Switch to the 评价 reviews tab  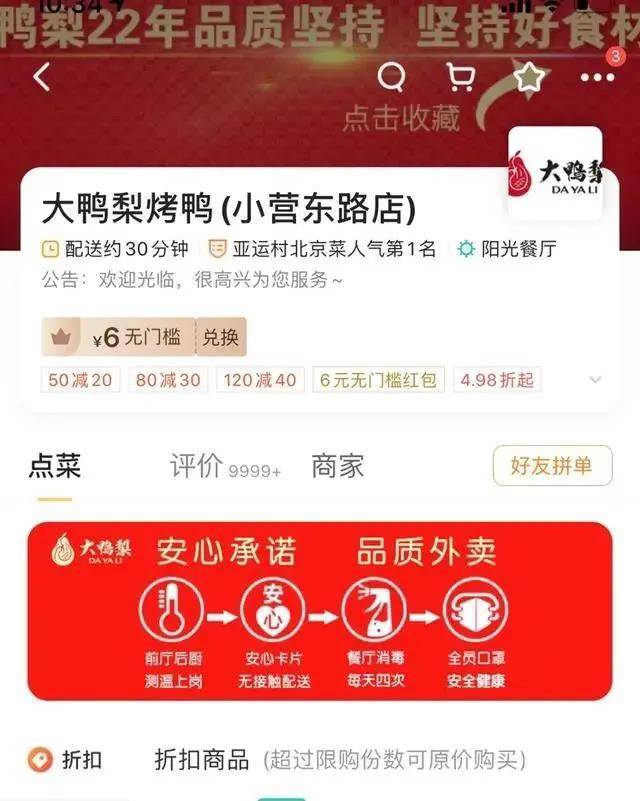click(x=224, y=466)
